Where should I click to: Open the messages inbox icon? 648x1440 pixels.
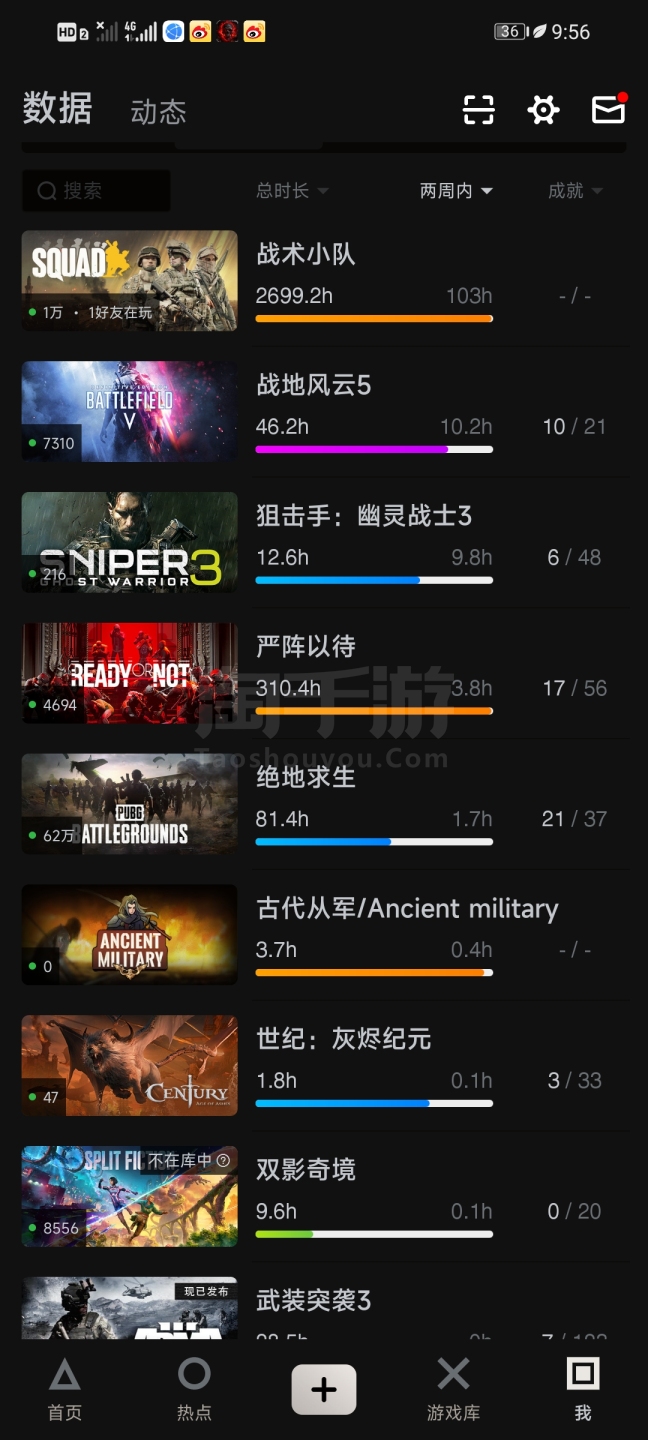point(608,109)
